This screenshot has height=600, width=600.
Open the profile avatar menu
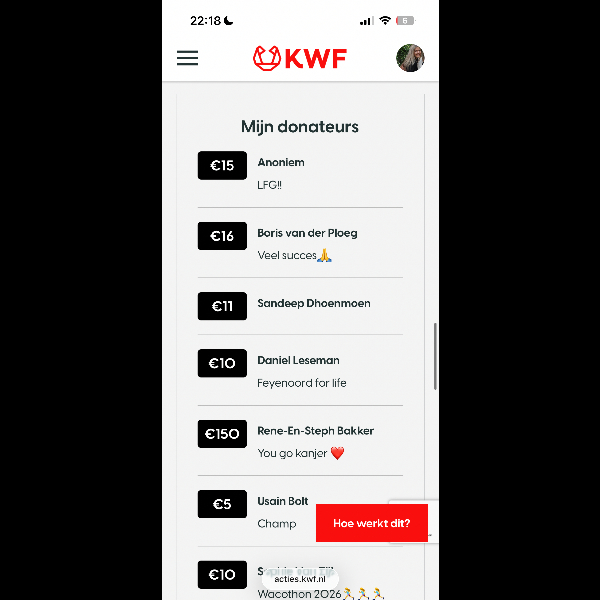click(x=410, y=58)
